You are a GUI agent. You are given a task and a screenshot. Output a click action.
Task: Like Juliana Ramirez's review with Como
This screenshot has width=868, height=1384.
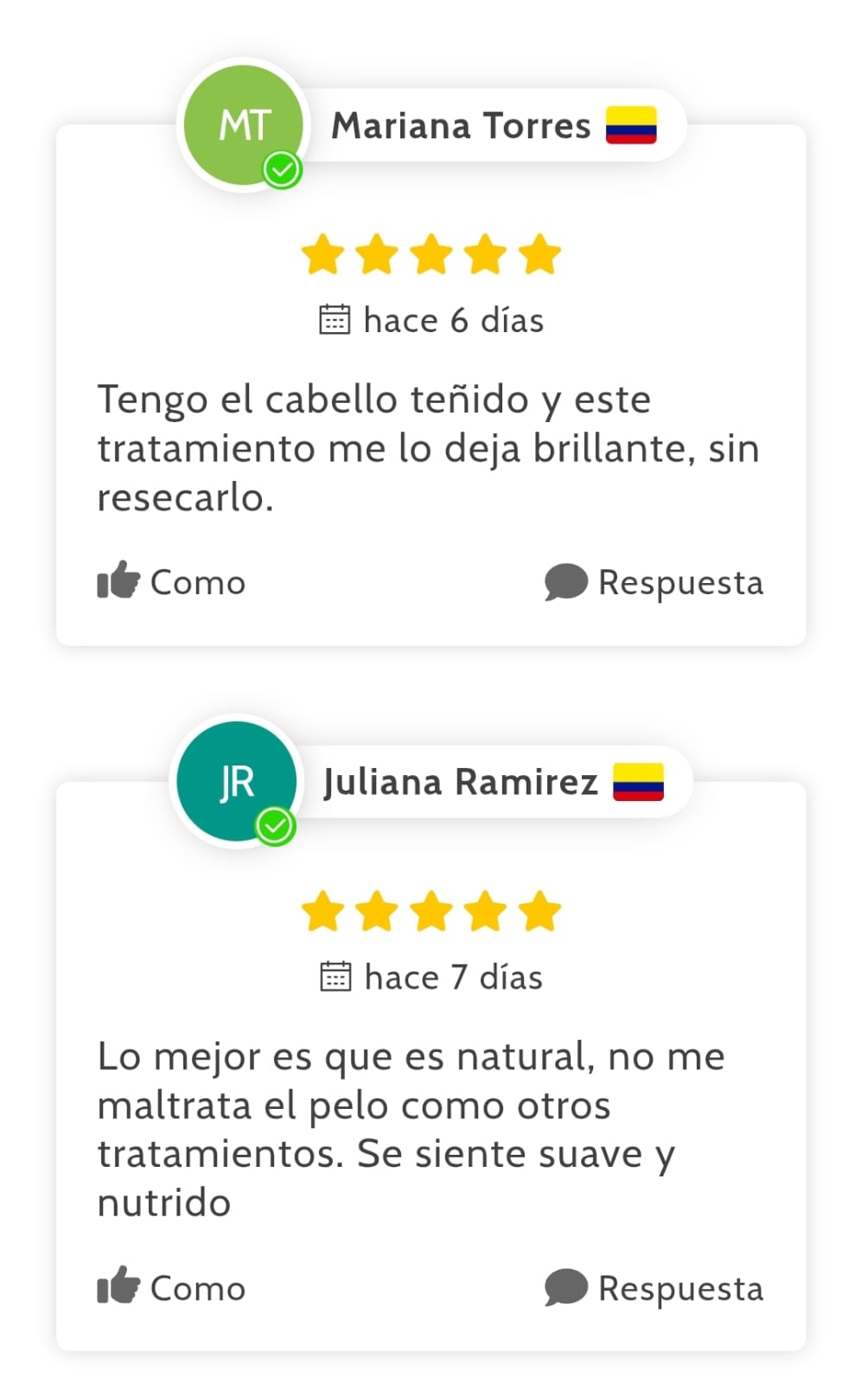click(171, 1287)
